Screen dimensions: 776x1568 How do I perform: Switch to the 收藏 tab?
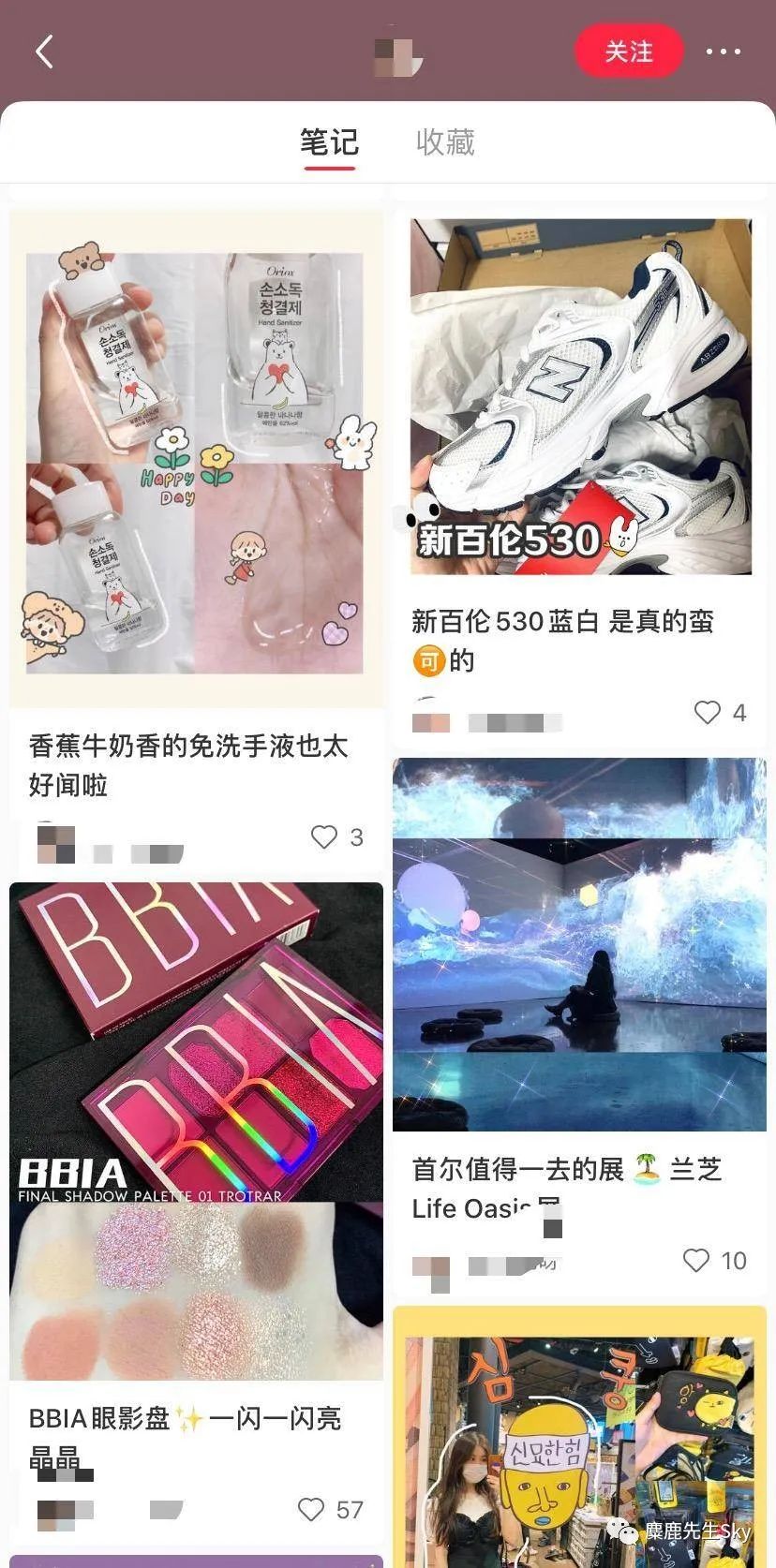click(x=445, y=142)
